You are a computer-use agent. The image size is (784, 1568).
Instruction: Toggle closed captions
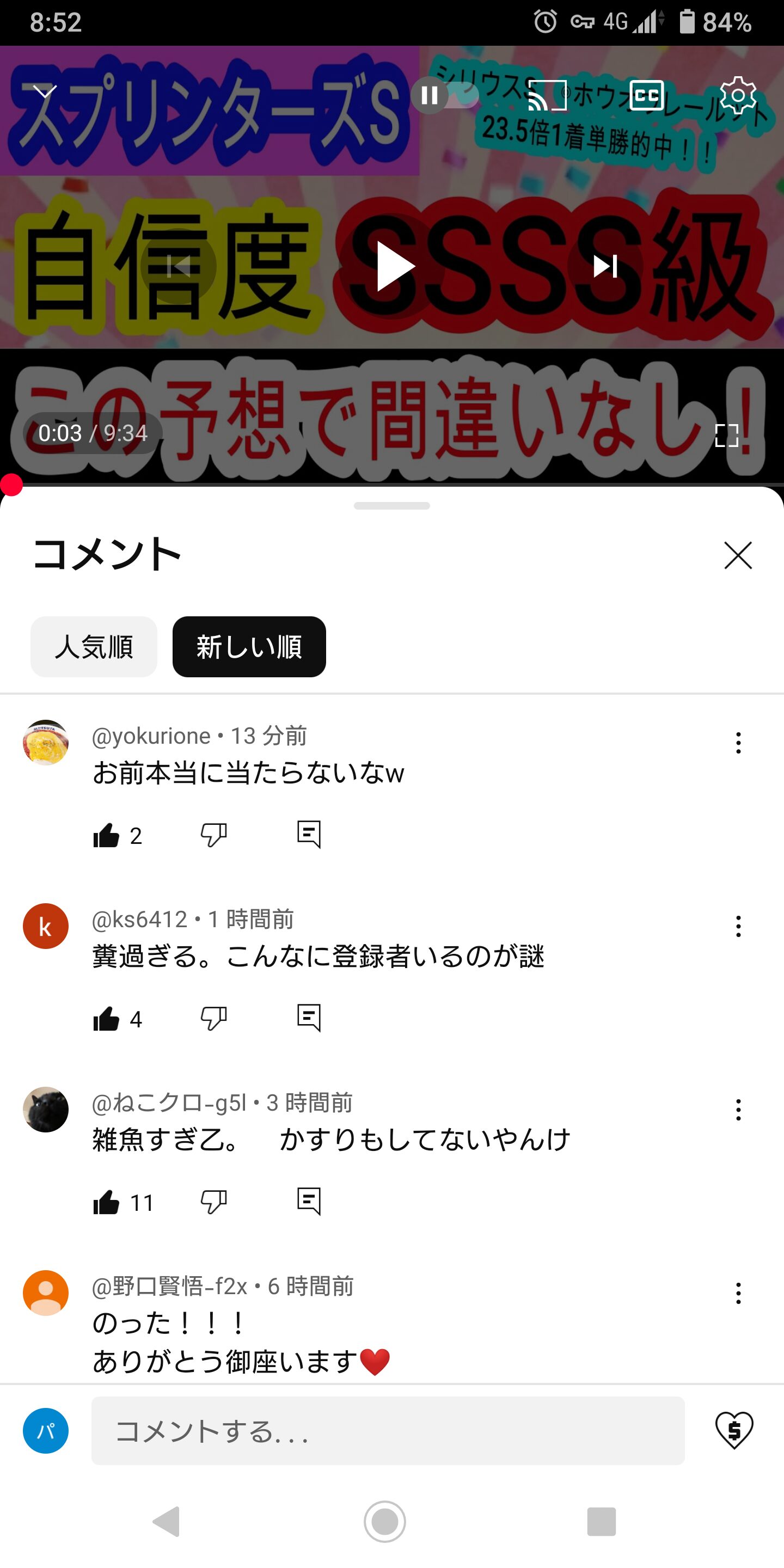tap(646, 96)
